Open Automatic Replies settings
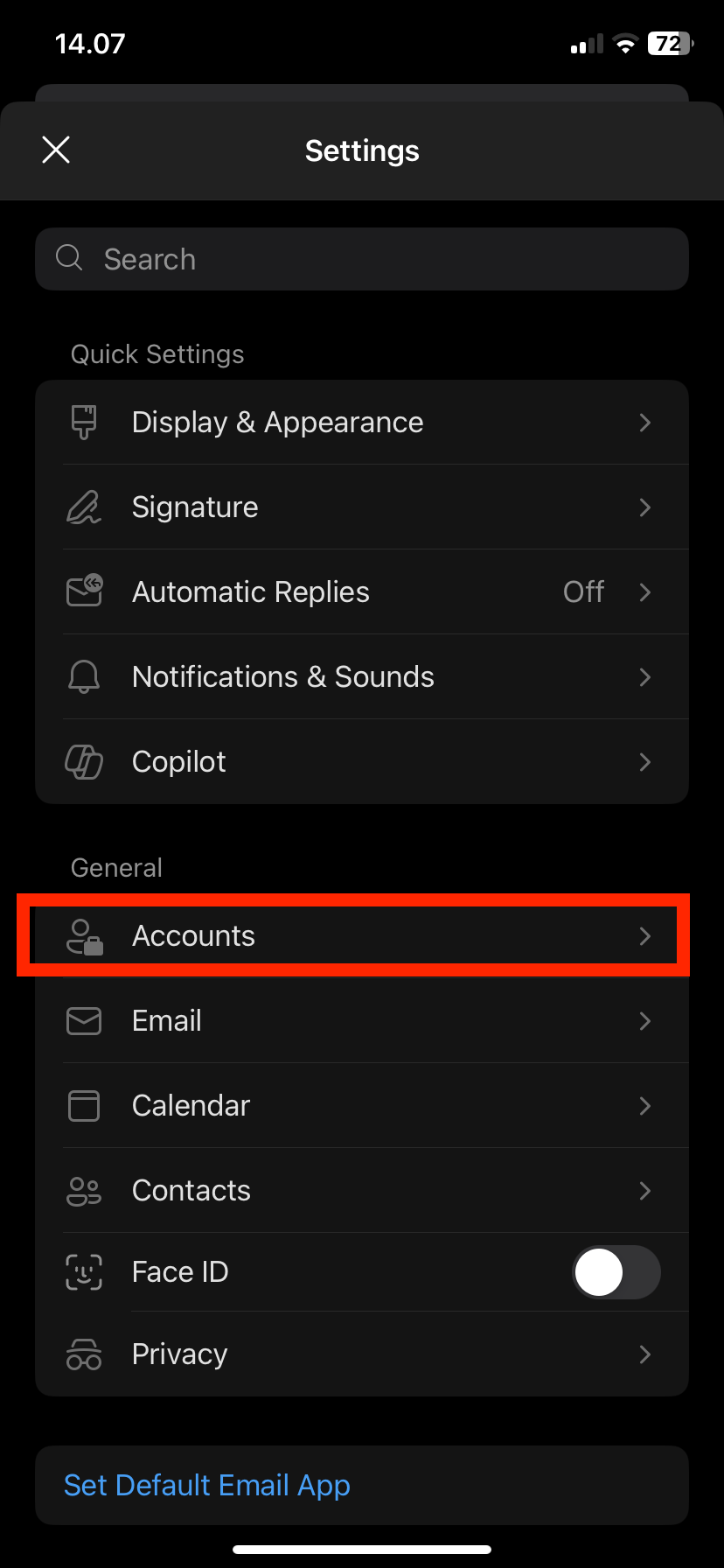Image resolution: width=724 pixels, height=1568 pixels. pyautogui.click(x=362, y=592)
